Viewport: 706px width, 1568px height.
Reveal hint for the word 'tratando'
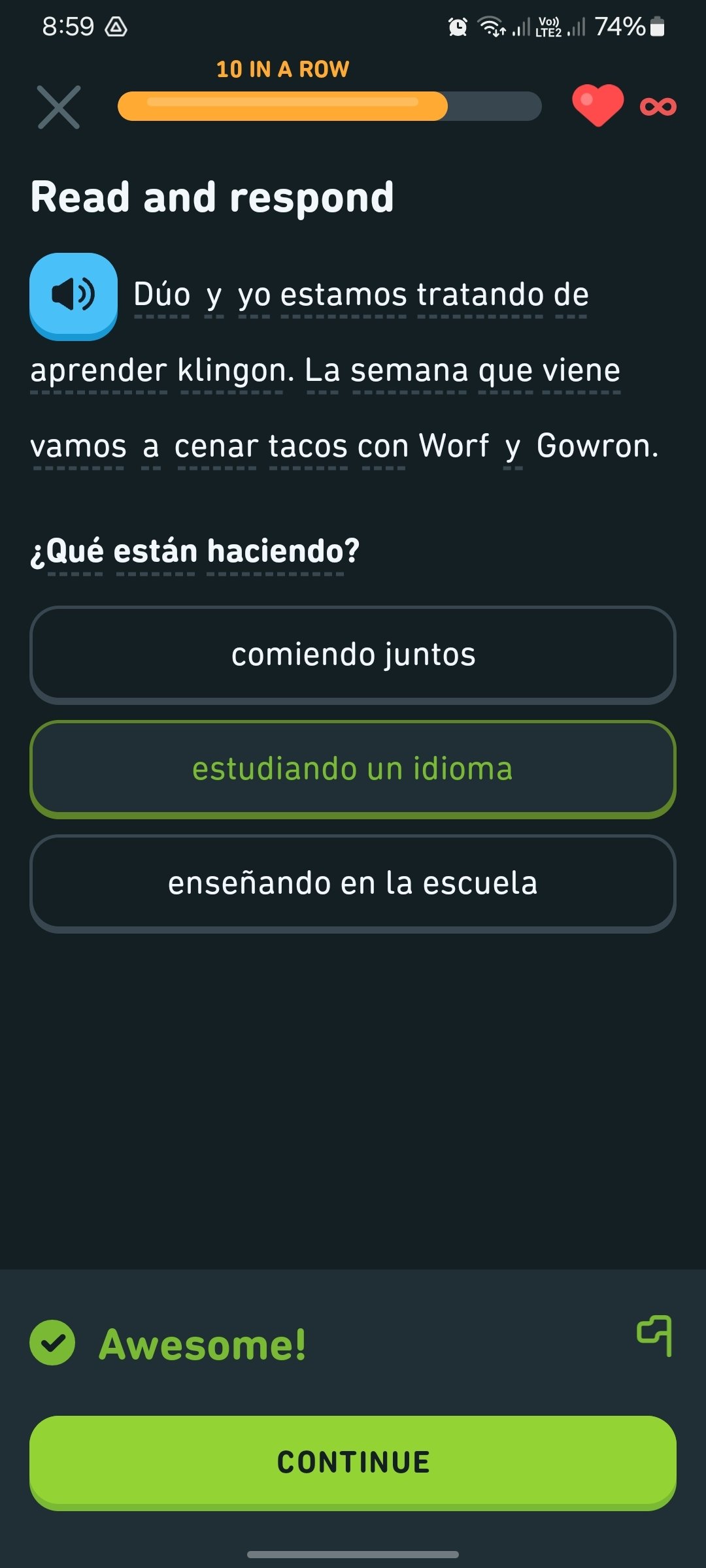pos(480,295)
